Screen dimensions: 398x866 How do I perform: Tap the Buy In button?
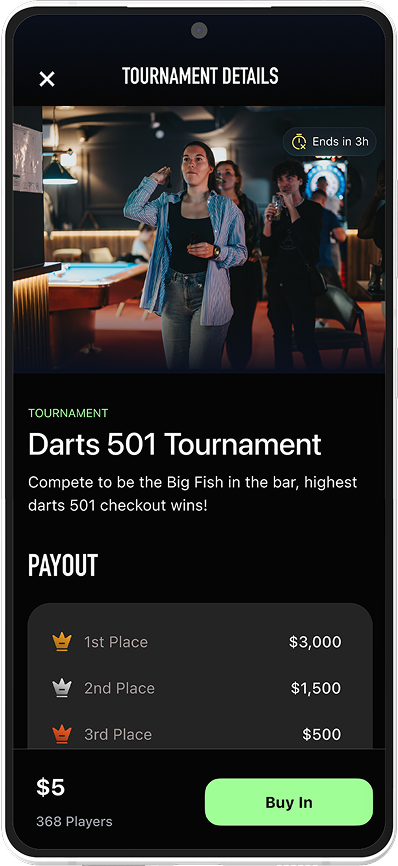pyautogui.click(x=289, y=802)
